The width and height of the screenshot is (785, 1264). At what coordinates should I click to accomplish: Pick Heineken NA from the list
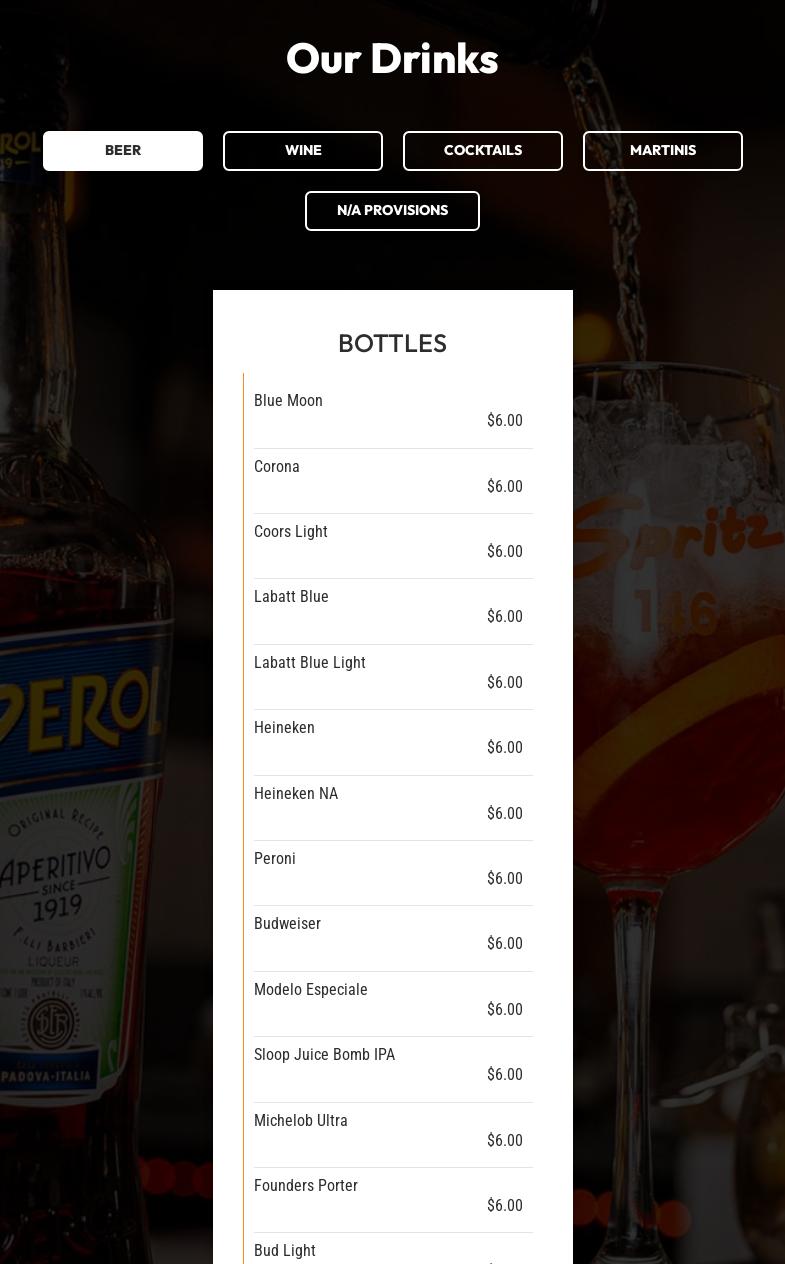coord(296,793)
